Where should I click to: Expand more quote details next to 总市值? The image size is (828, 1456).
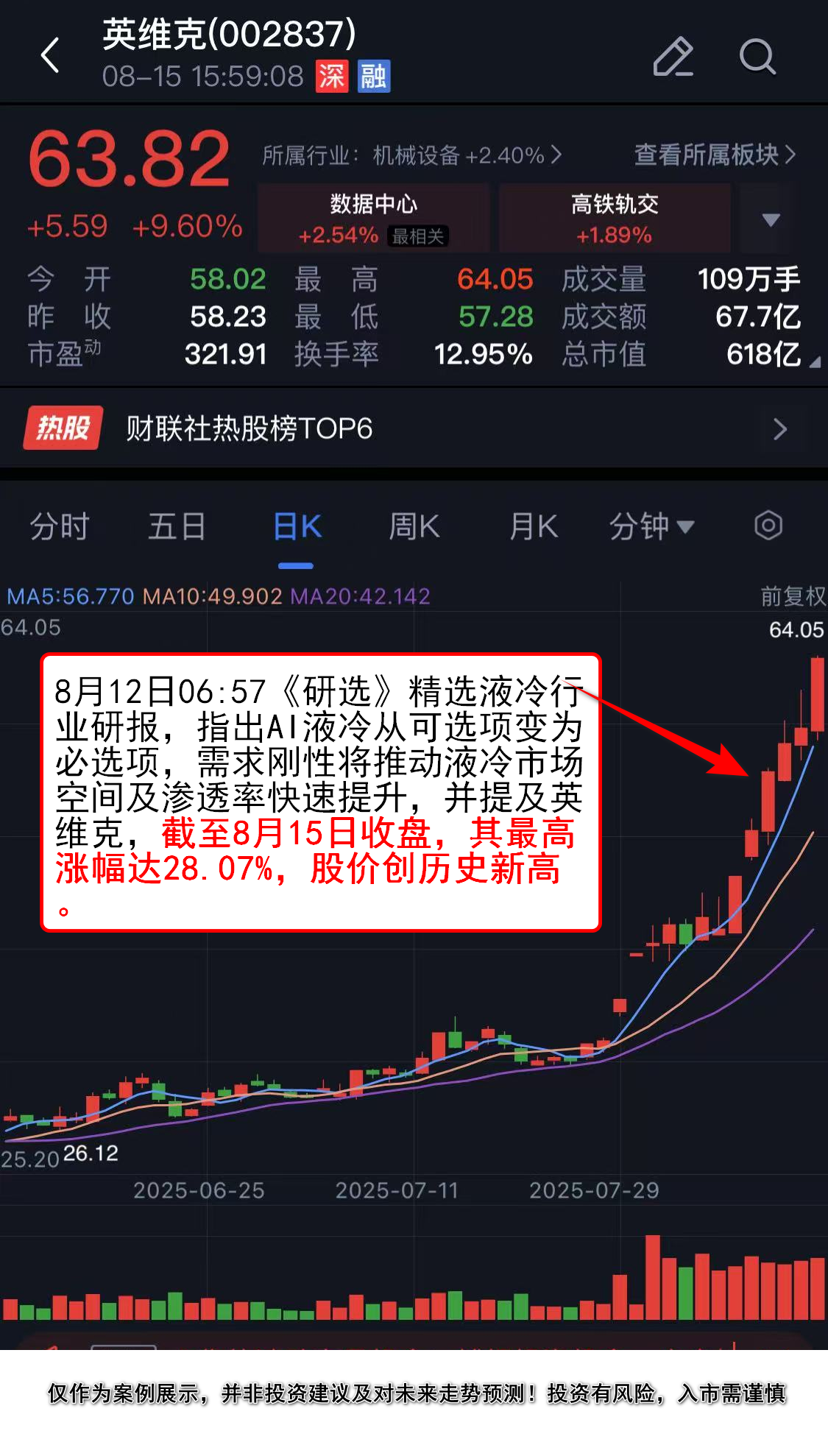(x=814, y=361)
